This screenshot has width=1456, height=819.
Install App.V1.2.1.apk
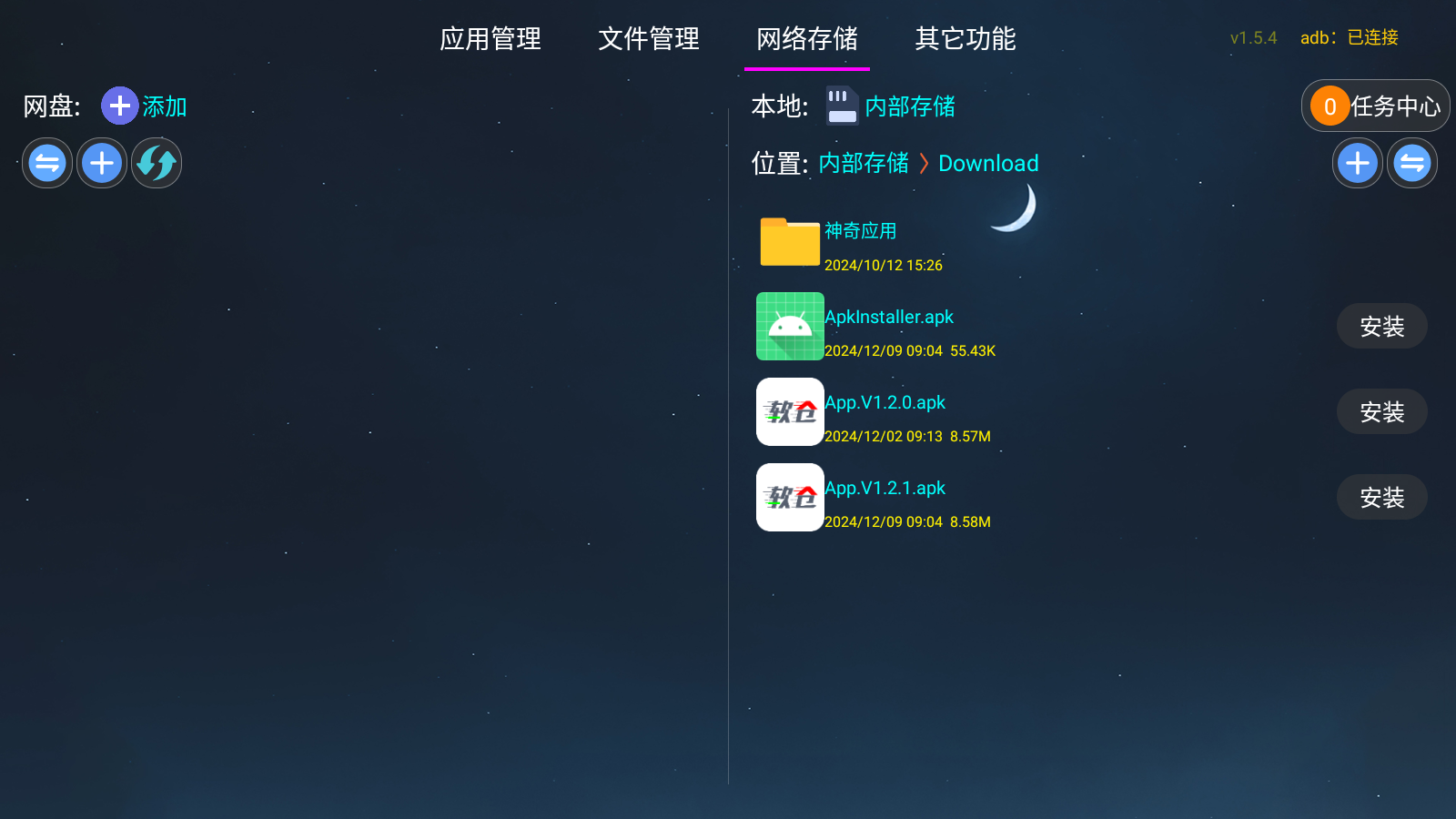(x=1381, y=497)
